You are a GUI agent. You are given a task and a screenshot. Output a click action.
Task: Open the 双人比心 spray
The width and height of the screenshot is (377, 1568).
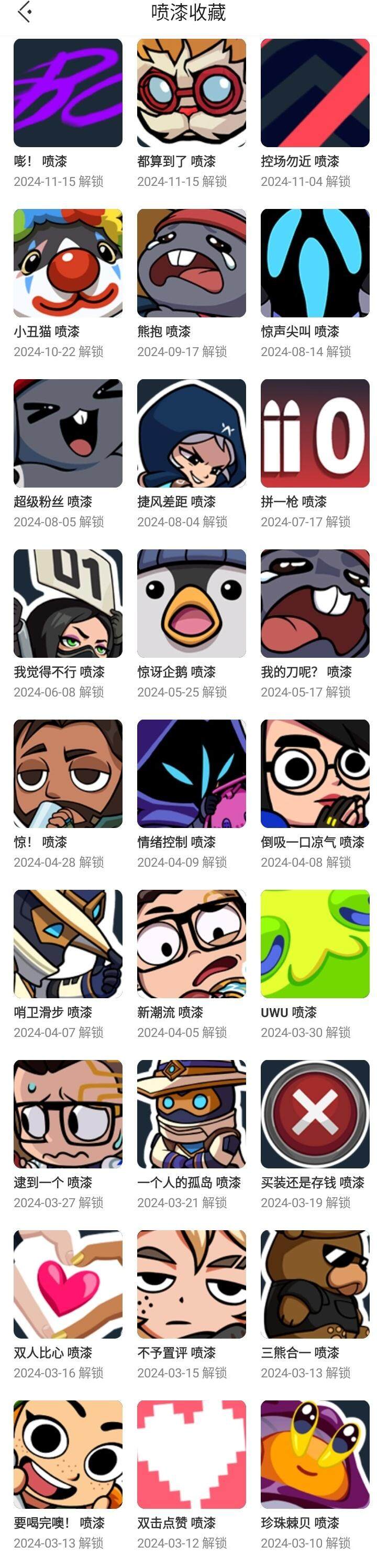click(x=68, y=1284)
